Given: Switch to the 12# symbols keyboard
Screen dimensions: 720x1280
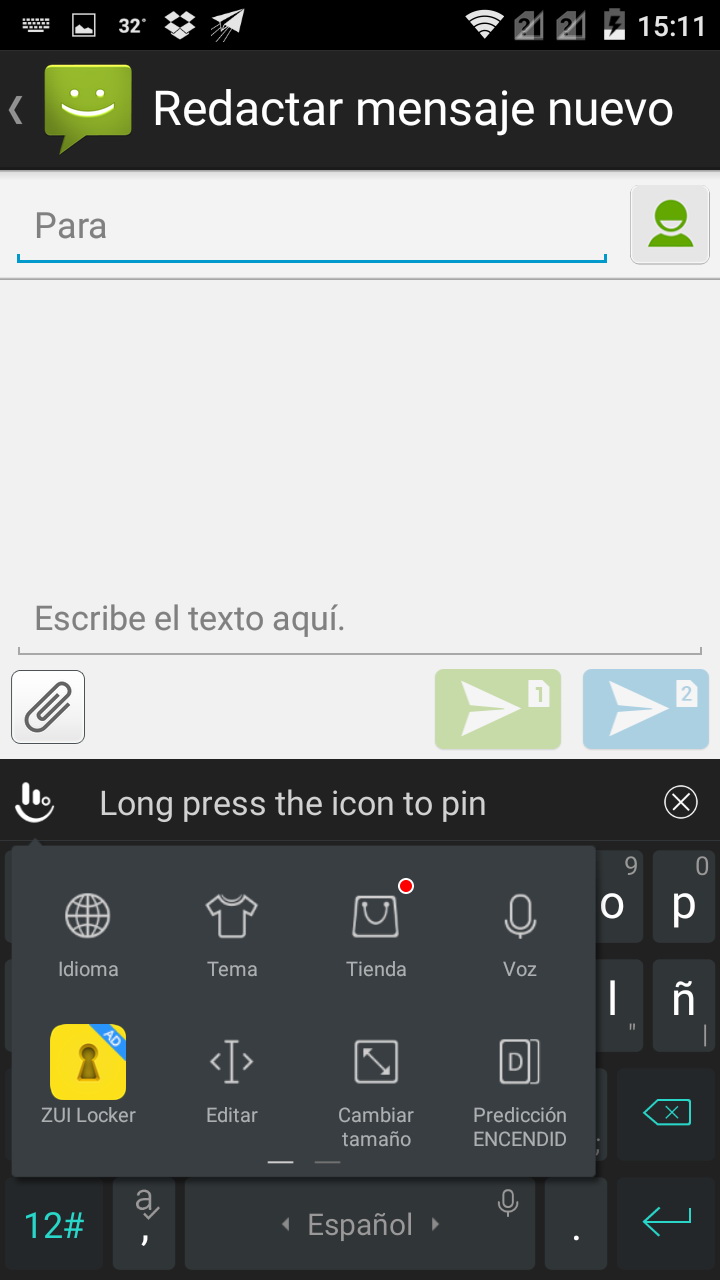Looking at the screenshot, I should click(54, 1225).
